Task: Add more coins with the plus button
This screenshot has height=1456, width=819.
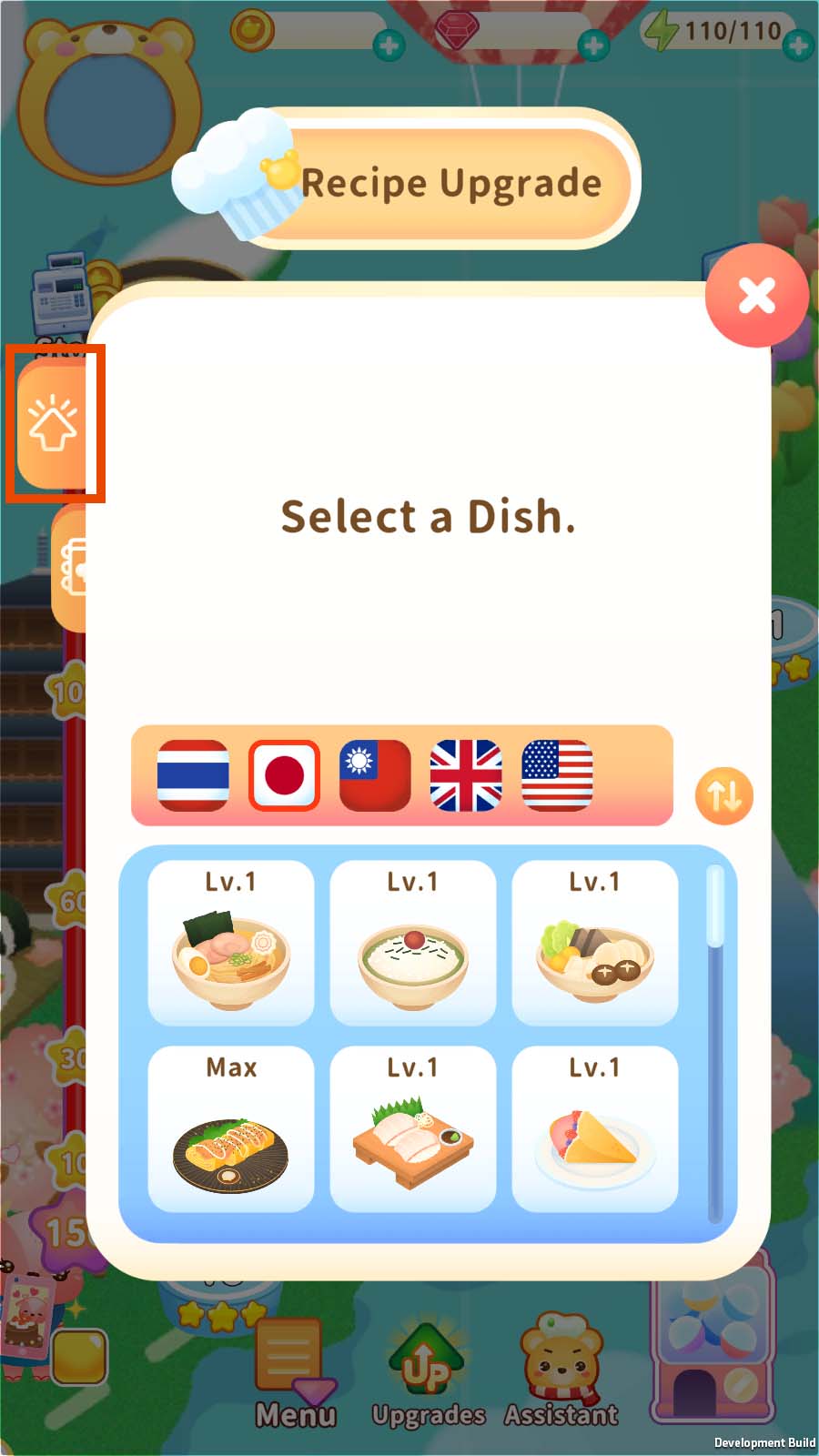Action: tap(389, 45)
